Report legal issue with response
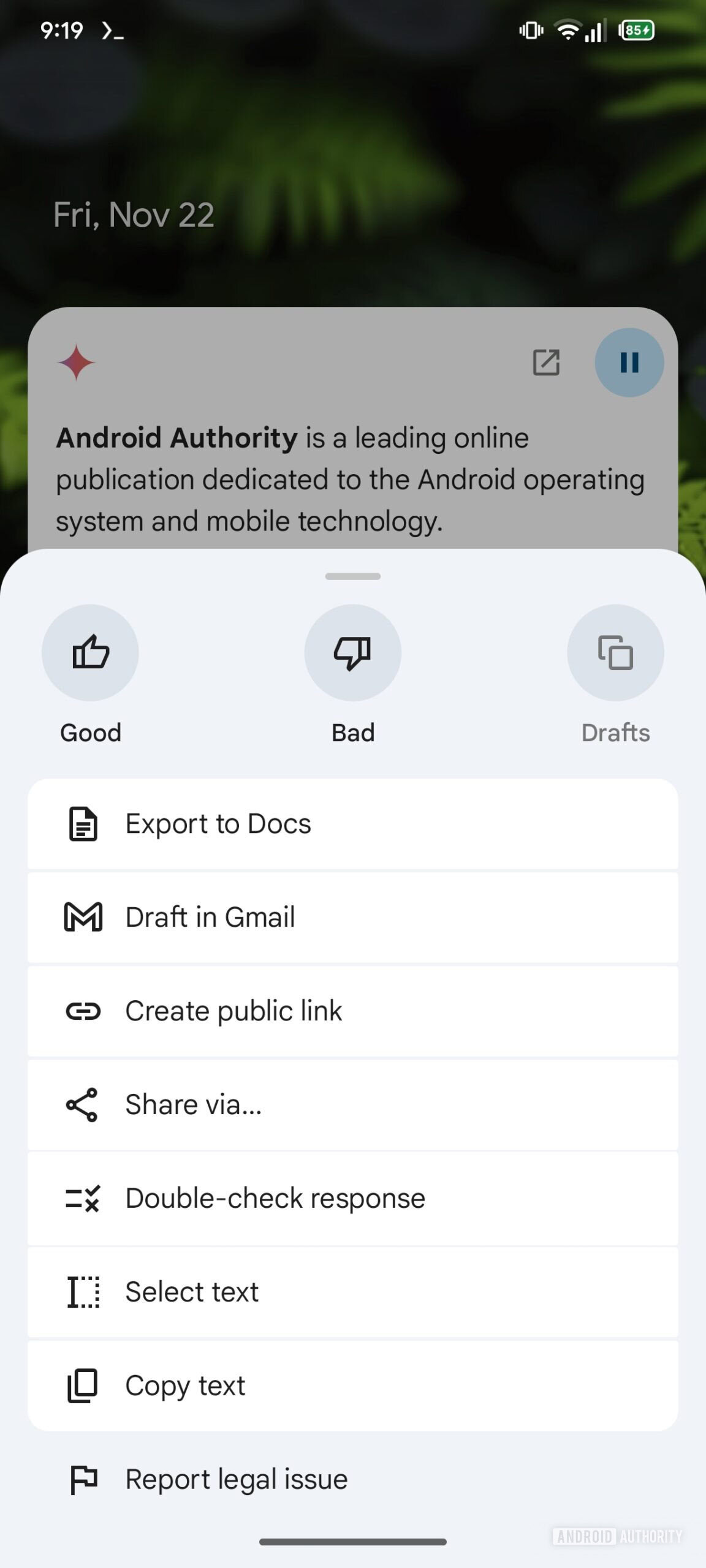The height and width of the screenshot is (1568, 706). [352, 1480]
